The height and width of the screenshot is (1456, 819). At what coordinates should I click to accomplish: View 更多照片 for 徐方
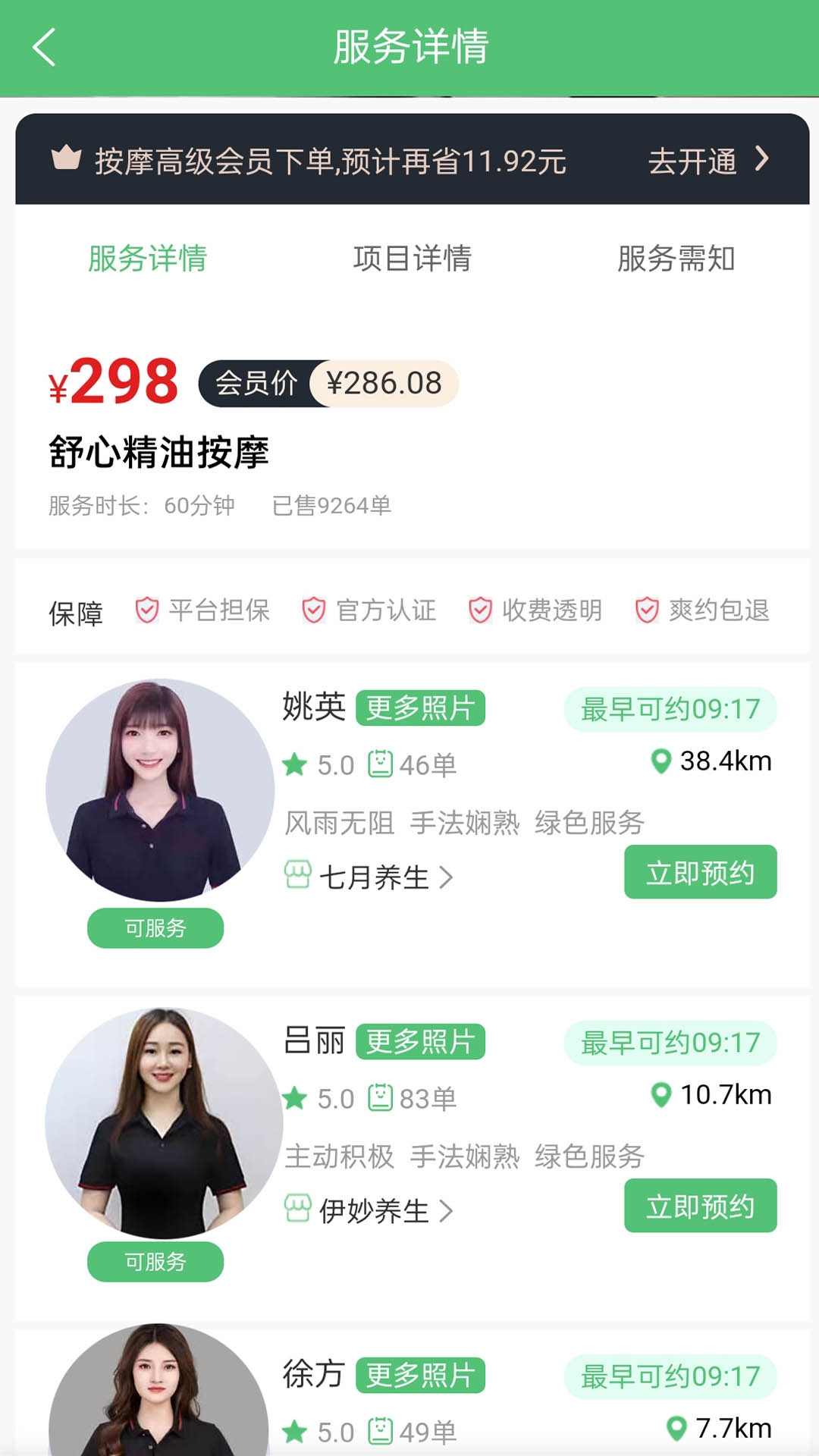pyautogui.click(x=420, y=1375)
